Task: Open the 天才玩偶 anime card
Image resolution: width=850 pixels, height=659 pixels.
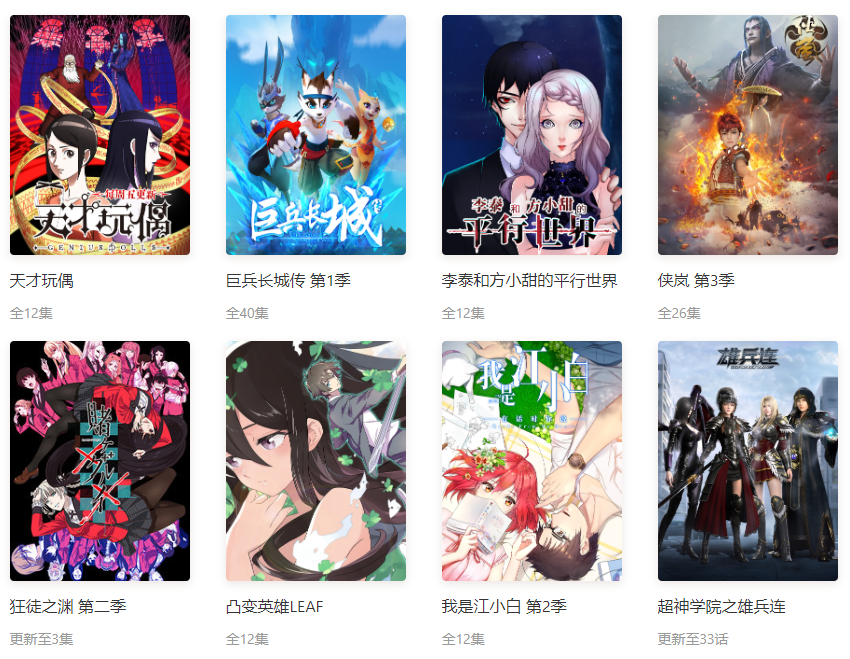Action: (100, 135)
